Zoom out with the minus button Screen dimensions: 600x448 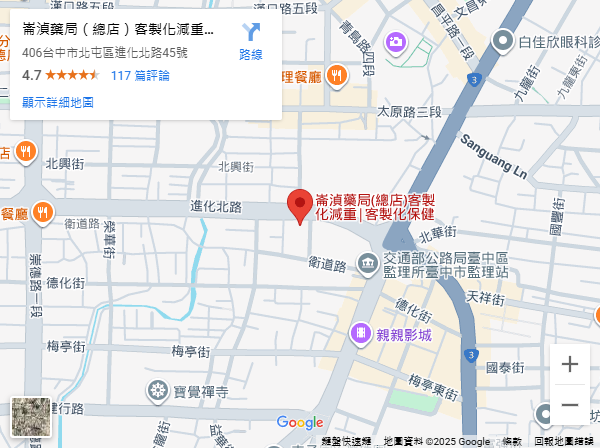(570, 405)
